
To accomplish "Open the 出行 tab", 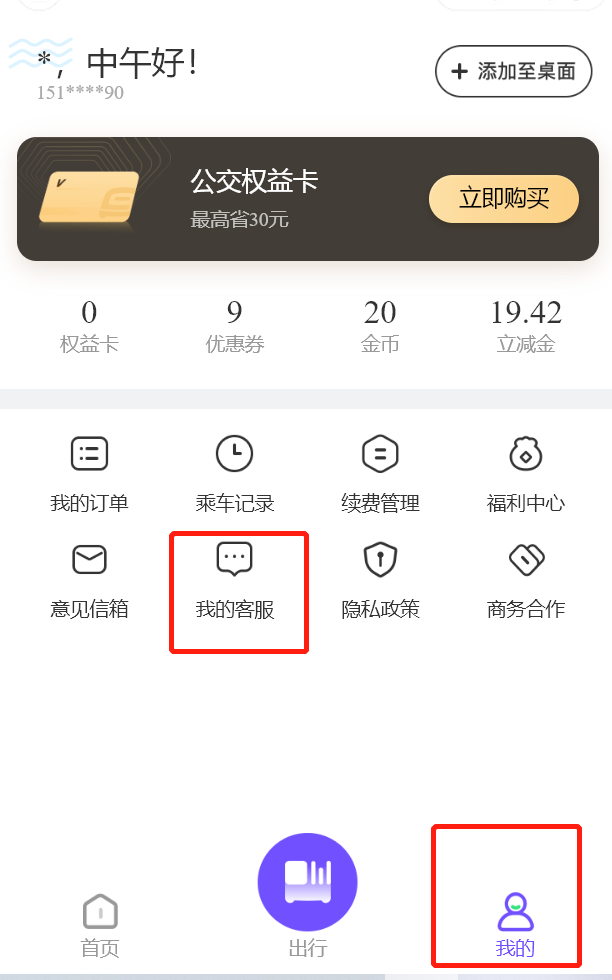I will point(307,893).
